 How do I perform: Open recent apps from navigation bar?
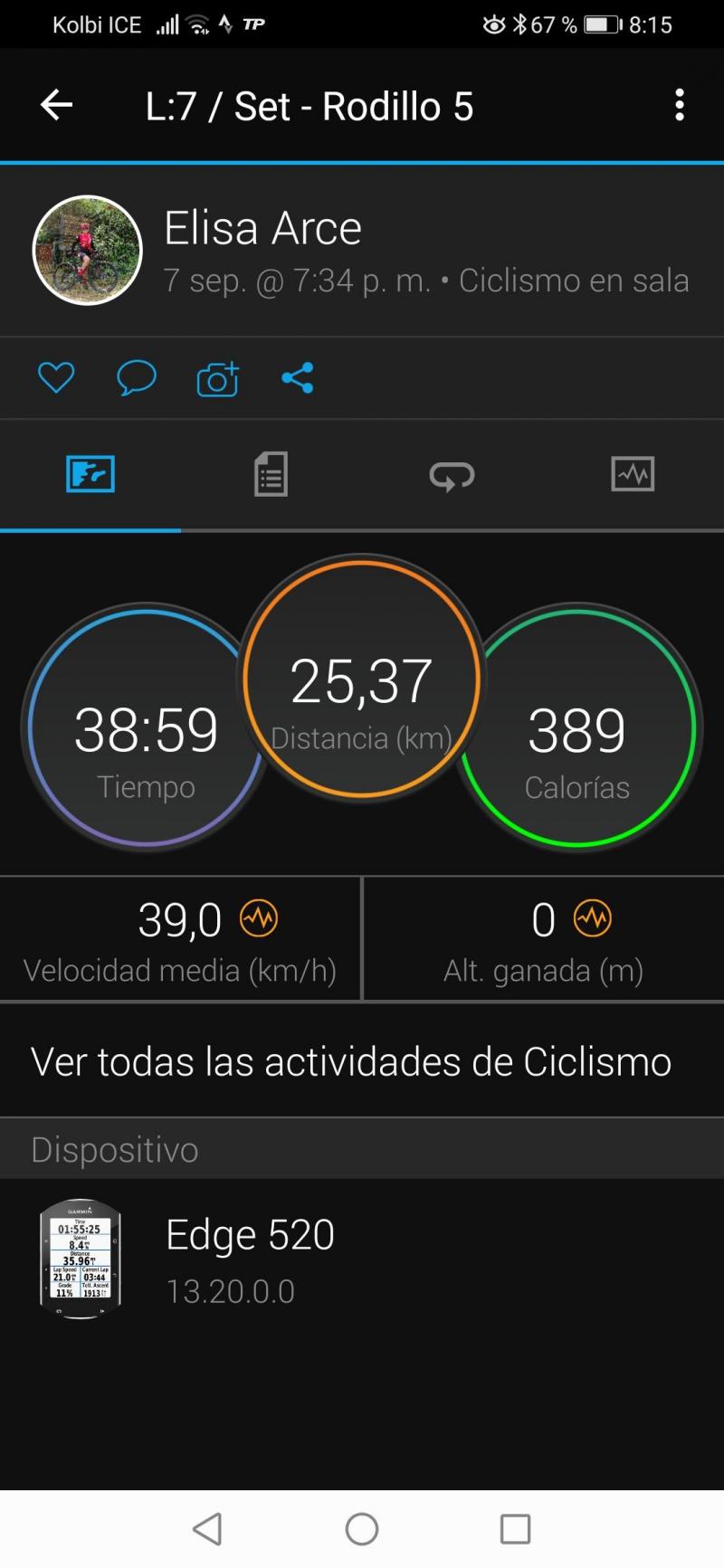pos(515,1529)
